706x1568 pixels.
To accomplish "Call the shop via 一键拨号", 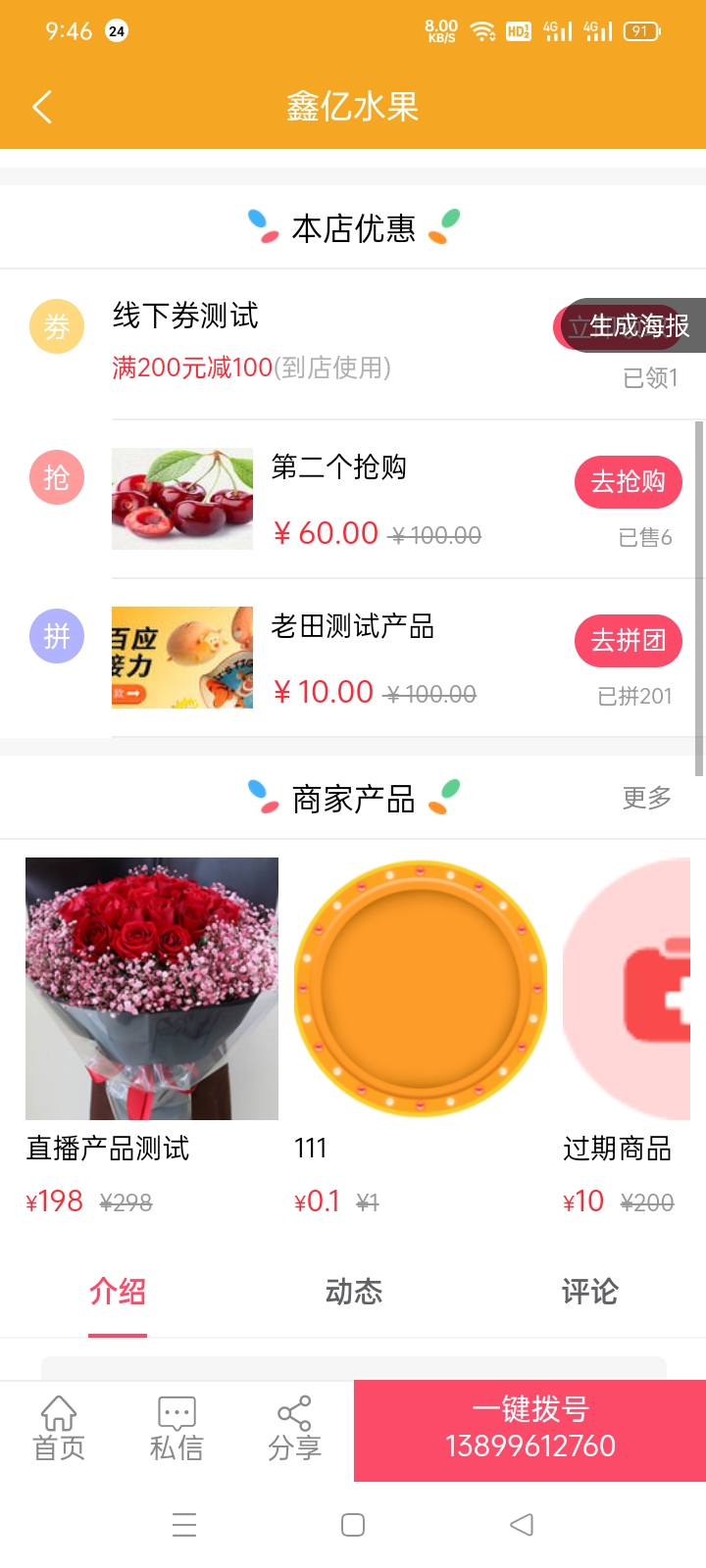I will coord(529,1430).
